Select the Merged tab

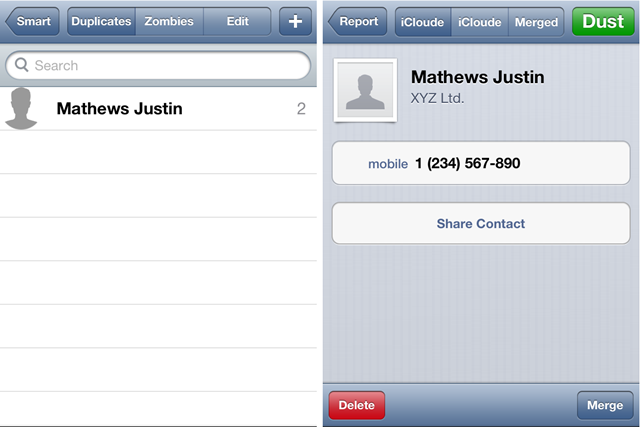(536, 22)
